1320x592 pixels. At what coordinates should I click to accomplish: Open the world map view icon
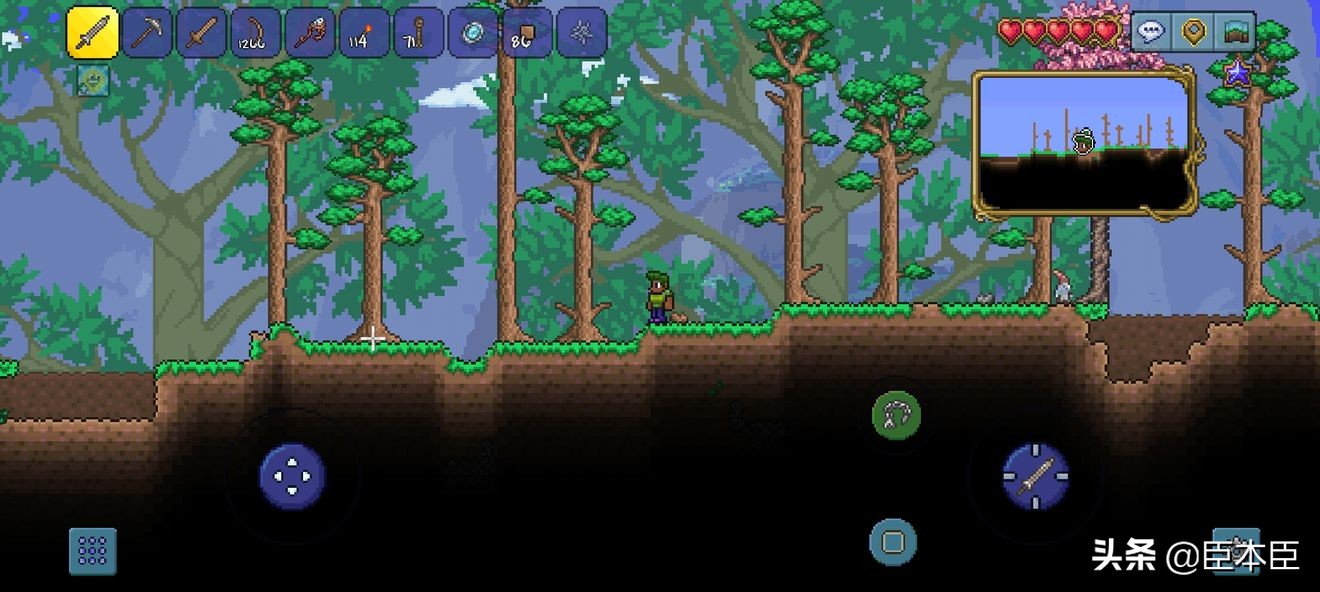click(1235, 32)
